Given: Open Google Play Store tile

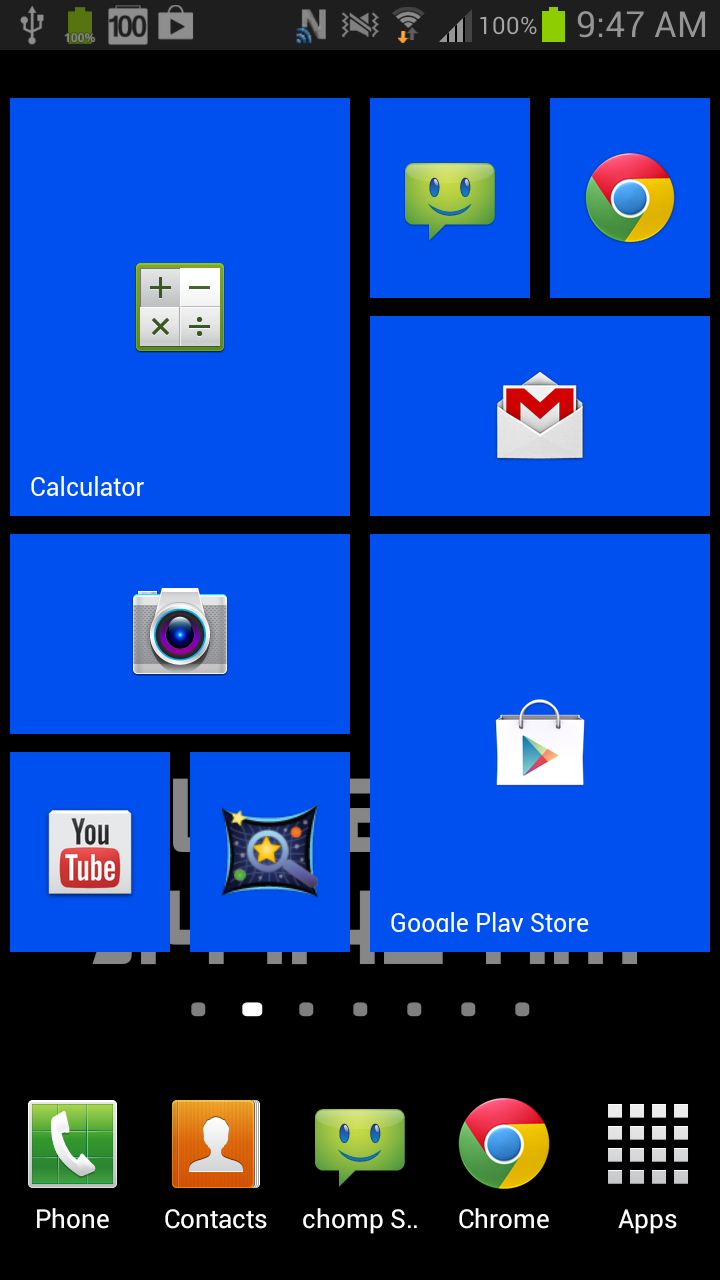Looking at the screenshot, I should pos(539,740).
